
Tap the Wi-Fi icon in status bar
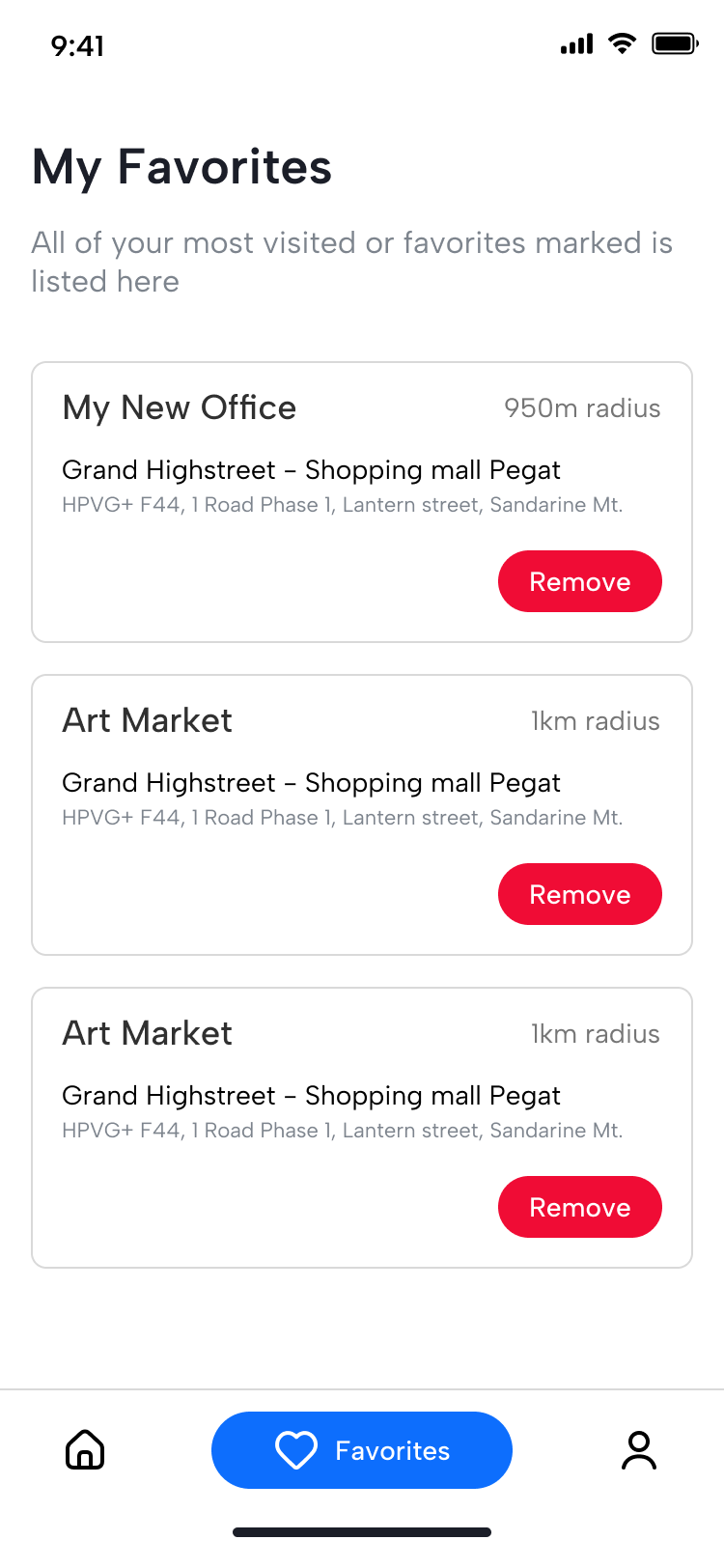(621, 43)
